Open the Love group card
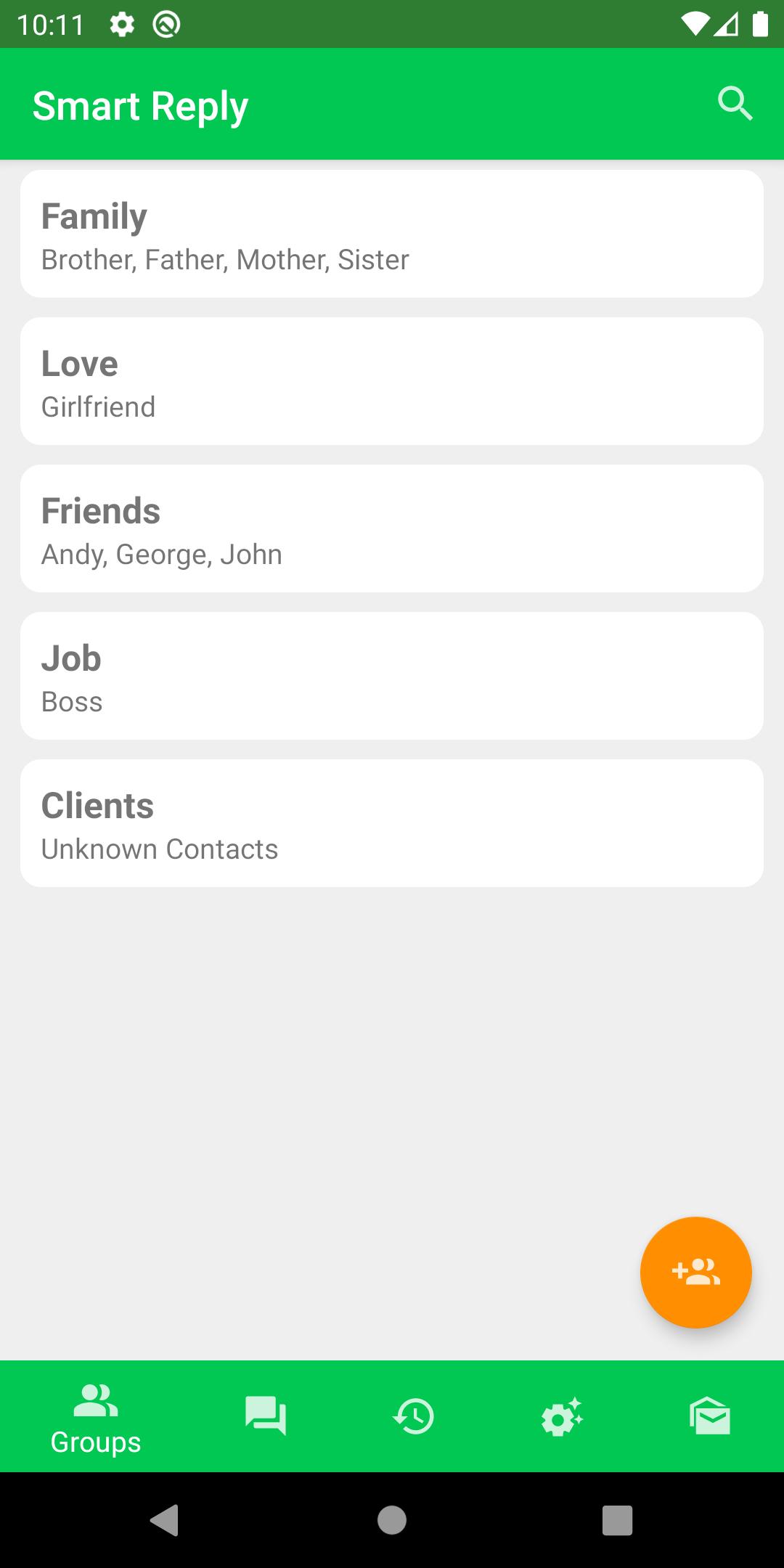This screenshot has width=784, height=1568. click(x=392, y=381)
